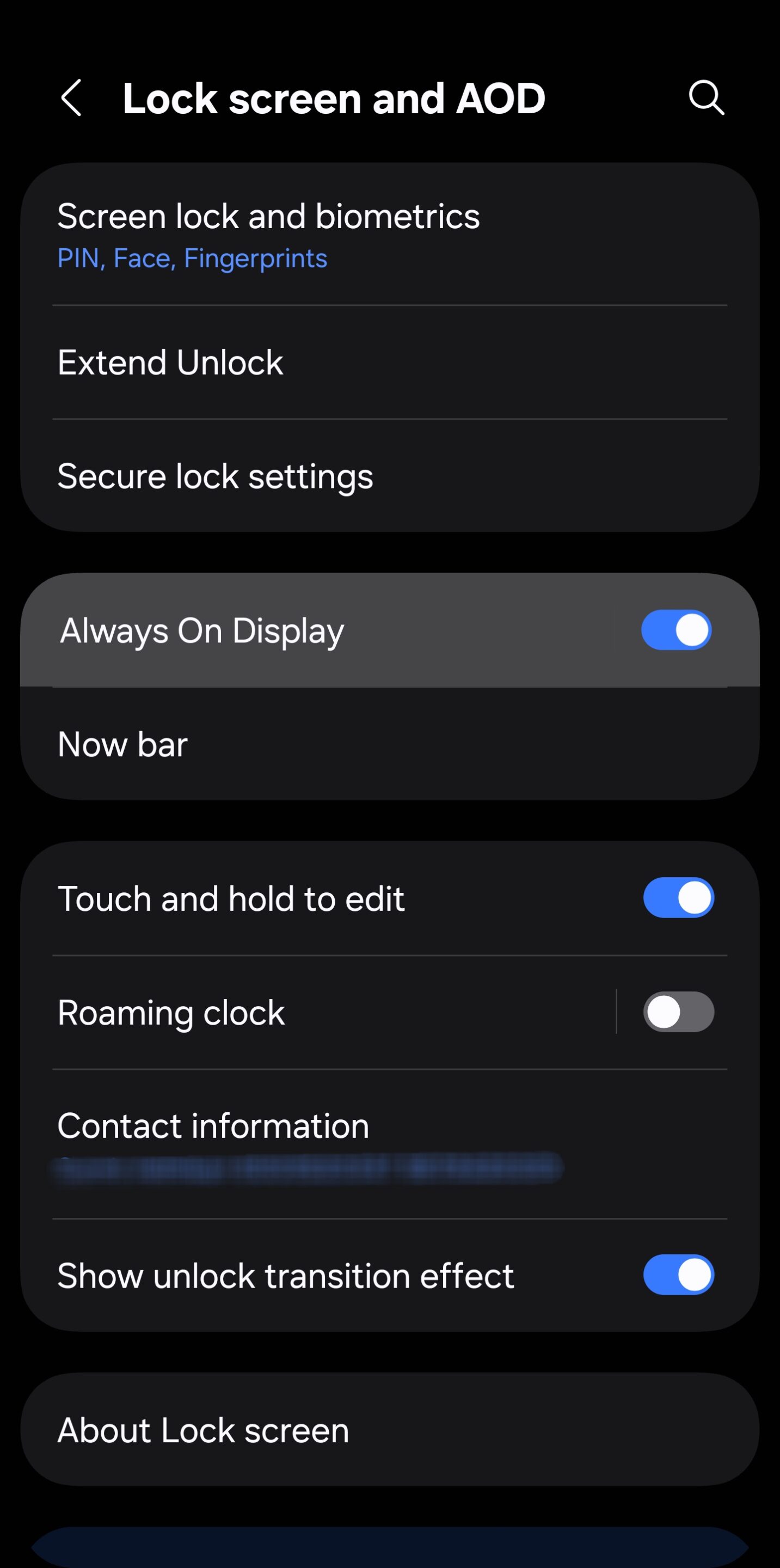This screenshot has width=780, height=1568.
Task: Go back using the arrow icon
Action: (x=71, y=97)
